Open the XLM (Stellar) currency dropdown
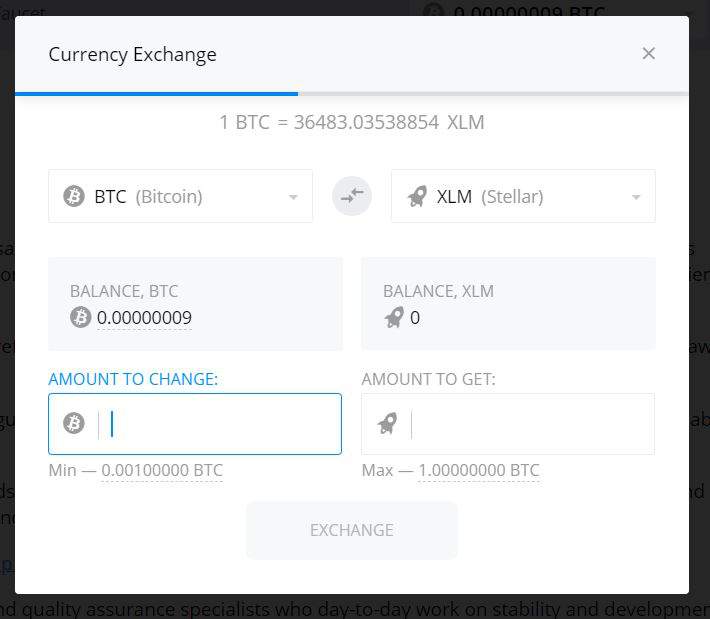 coord(523,196)
